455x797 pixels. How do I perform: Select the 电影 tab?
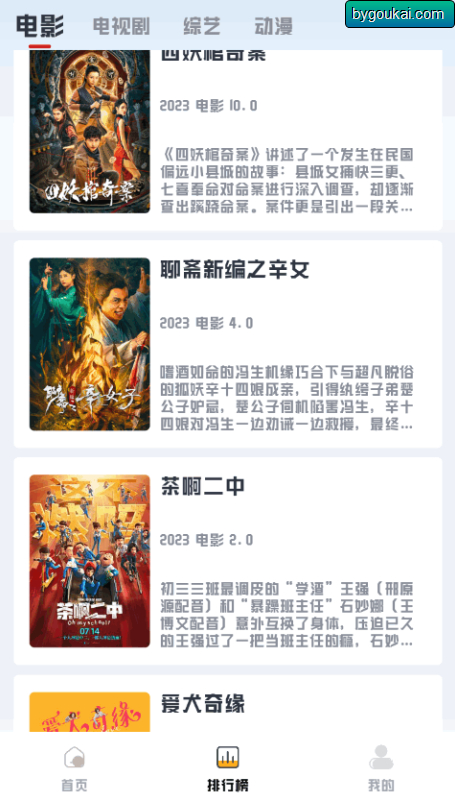[x=40, y=26]
